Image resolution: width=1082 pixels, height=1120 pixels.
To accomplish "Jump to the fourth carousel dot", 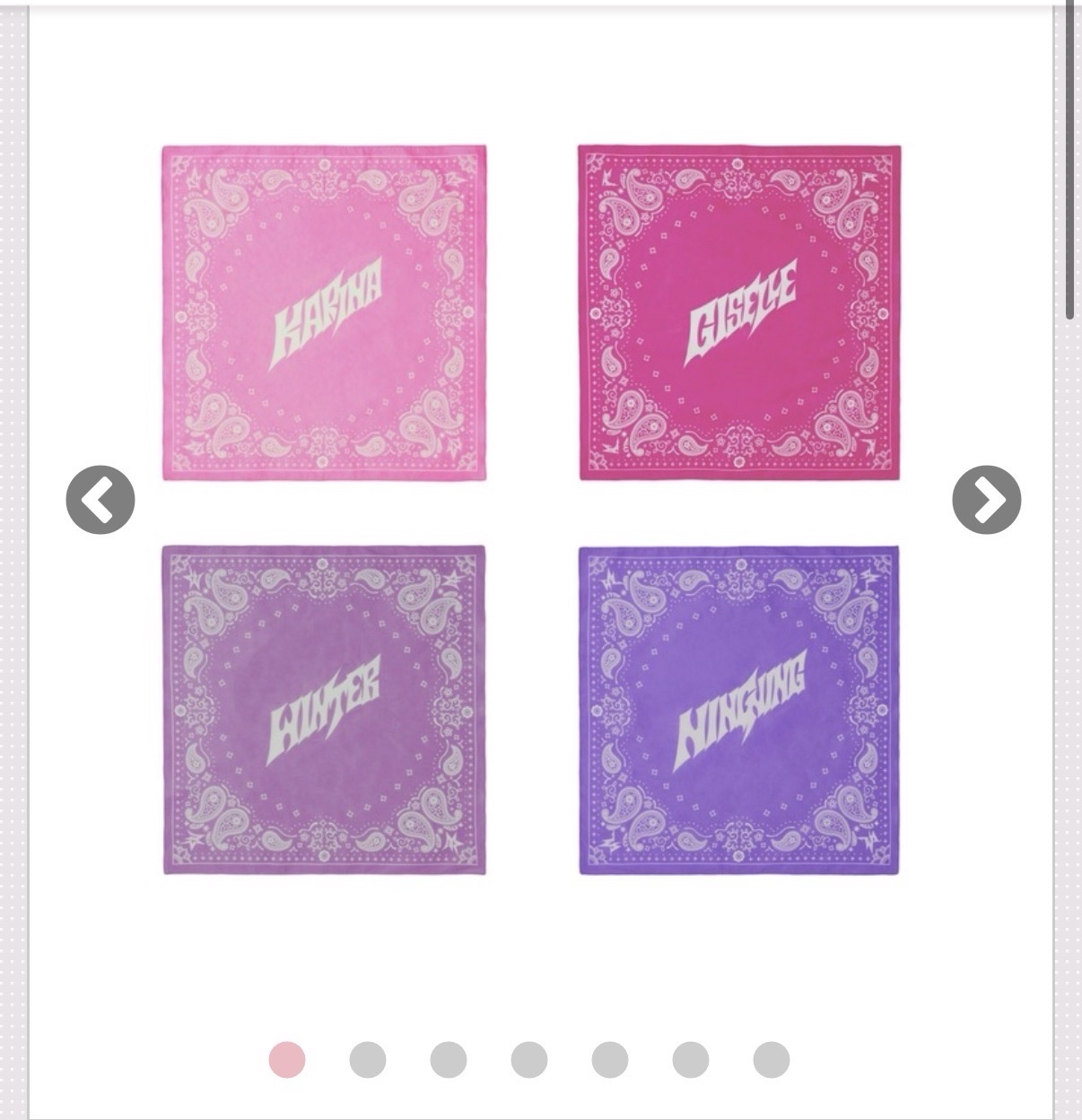I will (x=529, y=1060).
